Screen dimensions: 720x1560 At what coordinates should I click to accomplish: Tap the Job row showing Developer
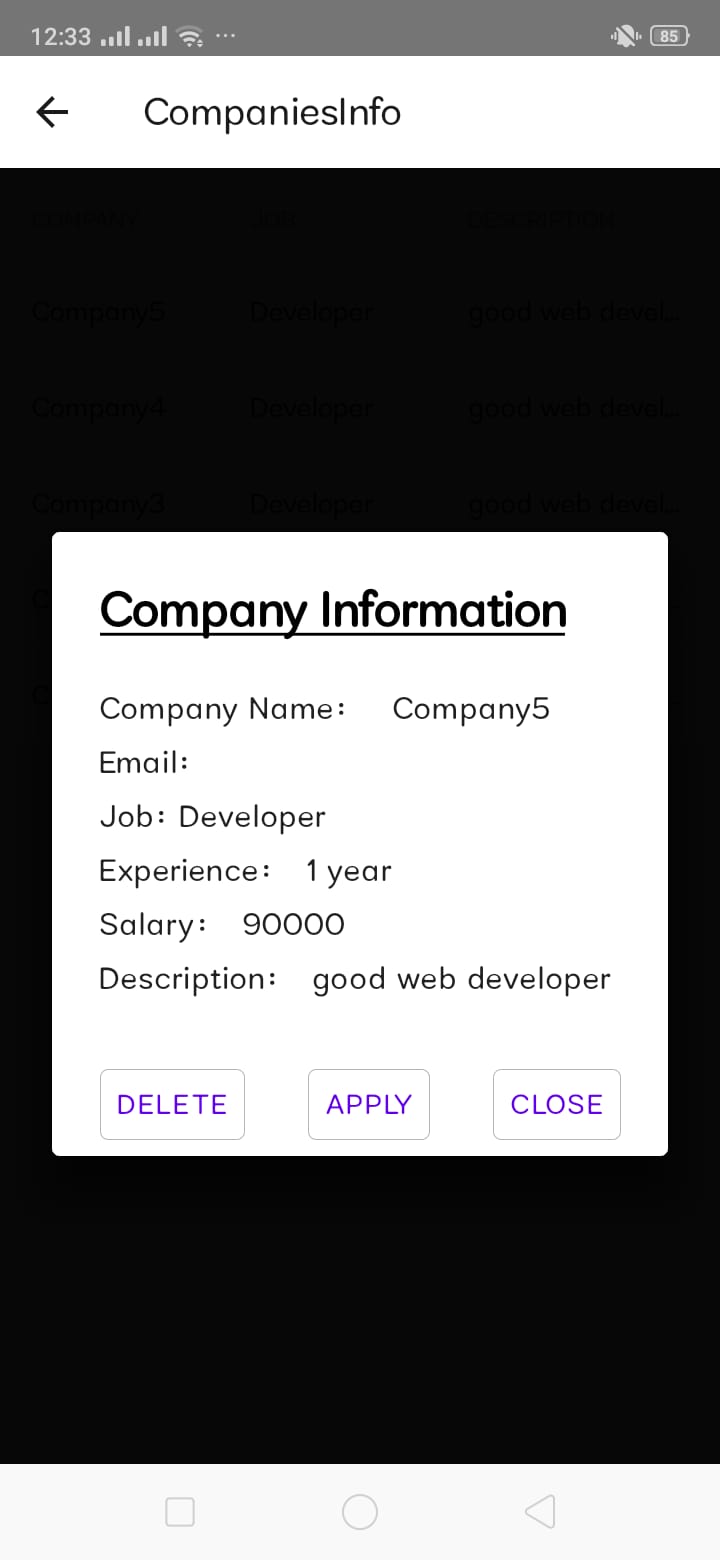point(212,816)
